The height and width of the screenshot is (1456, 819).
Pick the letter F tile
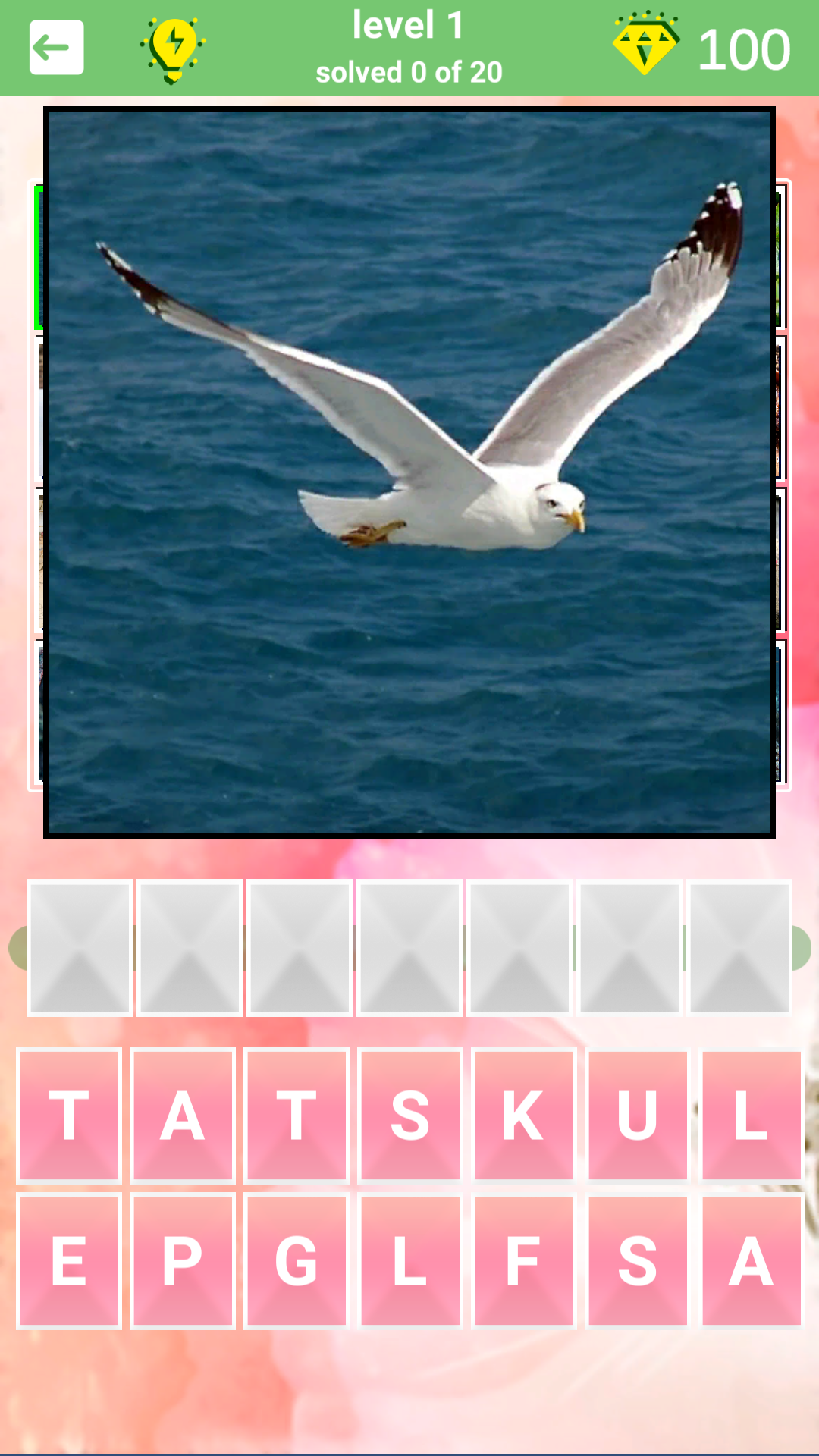coord(523,1260)
